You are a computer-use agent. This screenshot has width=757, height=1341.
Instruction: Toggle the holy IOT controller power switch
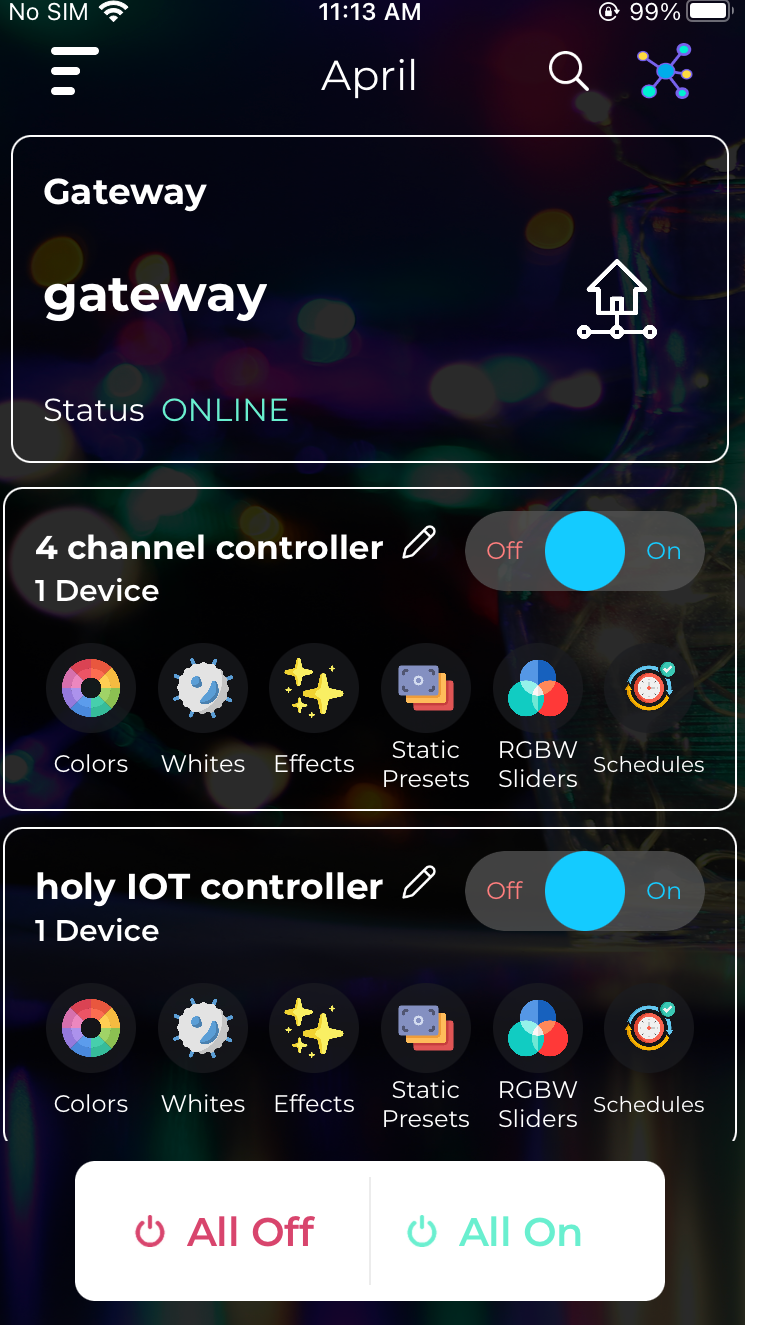[585, 891]
